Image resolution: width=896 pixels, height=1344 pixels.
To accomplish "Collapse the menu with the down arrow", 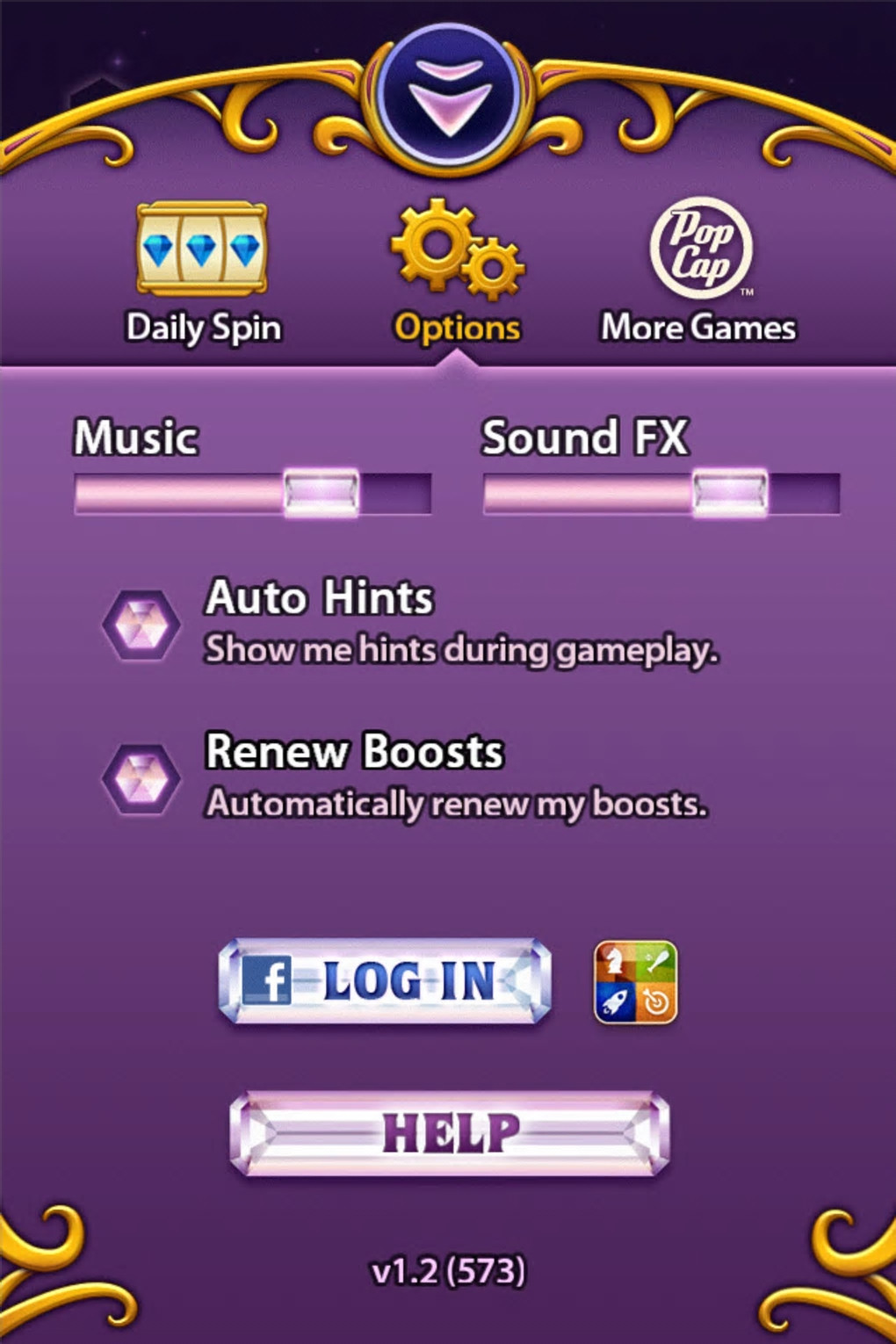I will (449, 95).
